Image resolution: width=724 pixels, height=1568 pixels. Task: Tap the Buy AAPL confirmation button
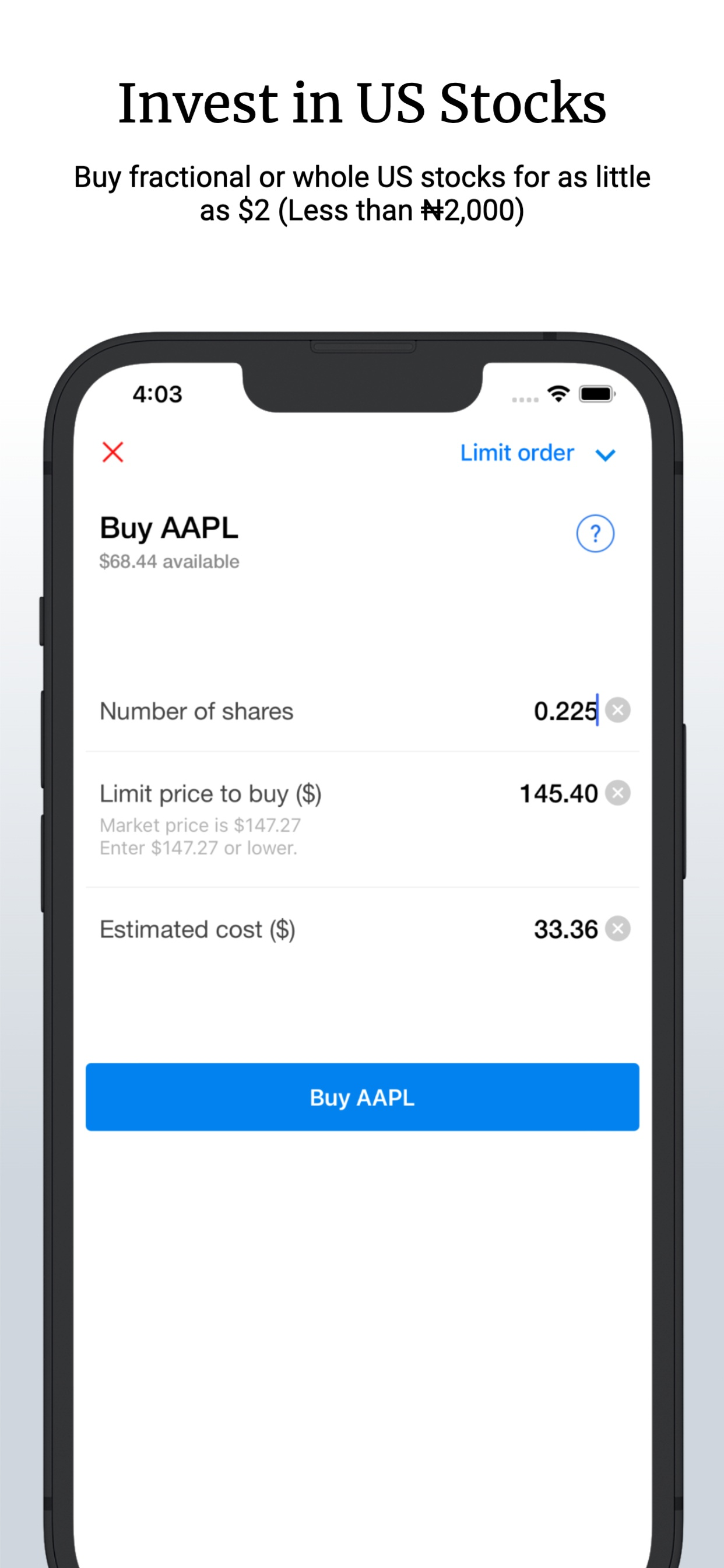pyautogui.click(x=362, y=1097)
